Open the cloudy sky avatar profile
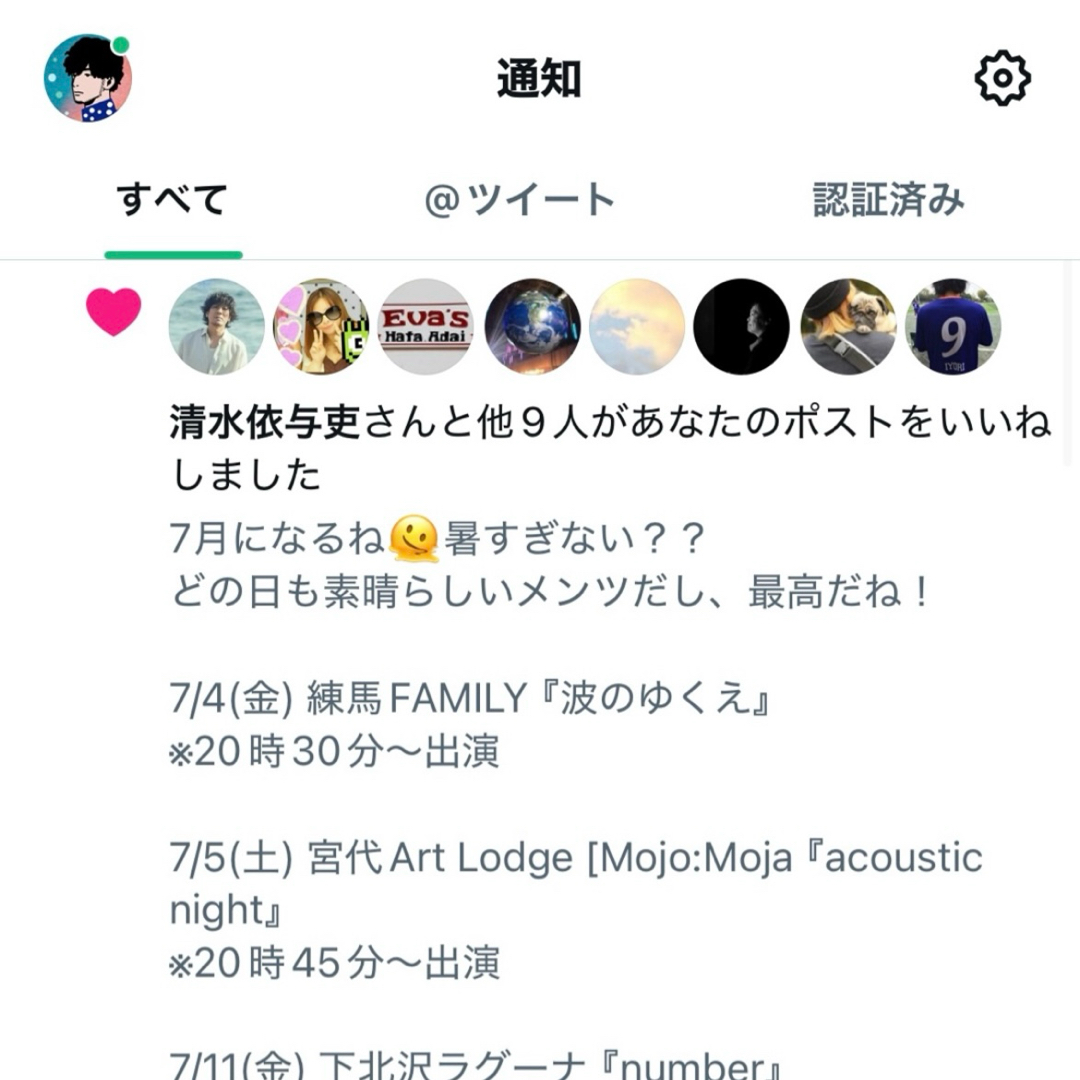This screenshot has width=1080, height=1080. [637, 326]
